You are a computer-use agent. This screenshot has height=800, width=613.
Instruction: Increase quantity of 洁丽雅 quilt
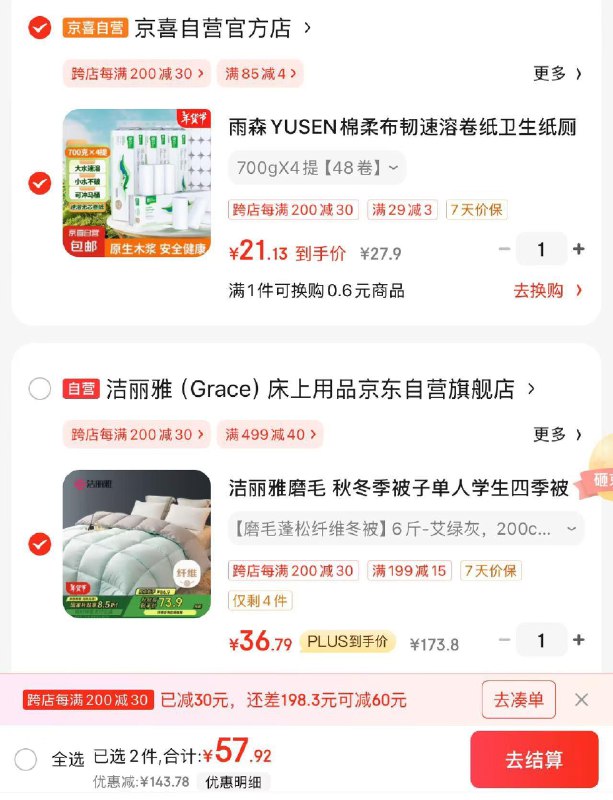(578, 640)
